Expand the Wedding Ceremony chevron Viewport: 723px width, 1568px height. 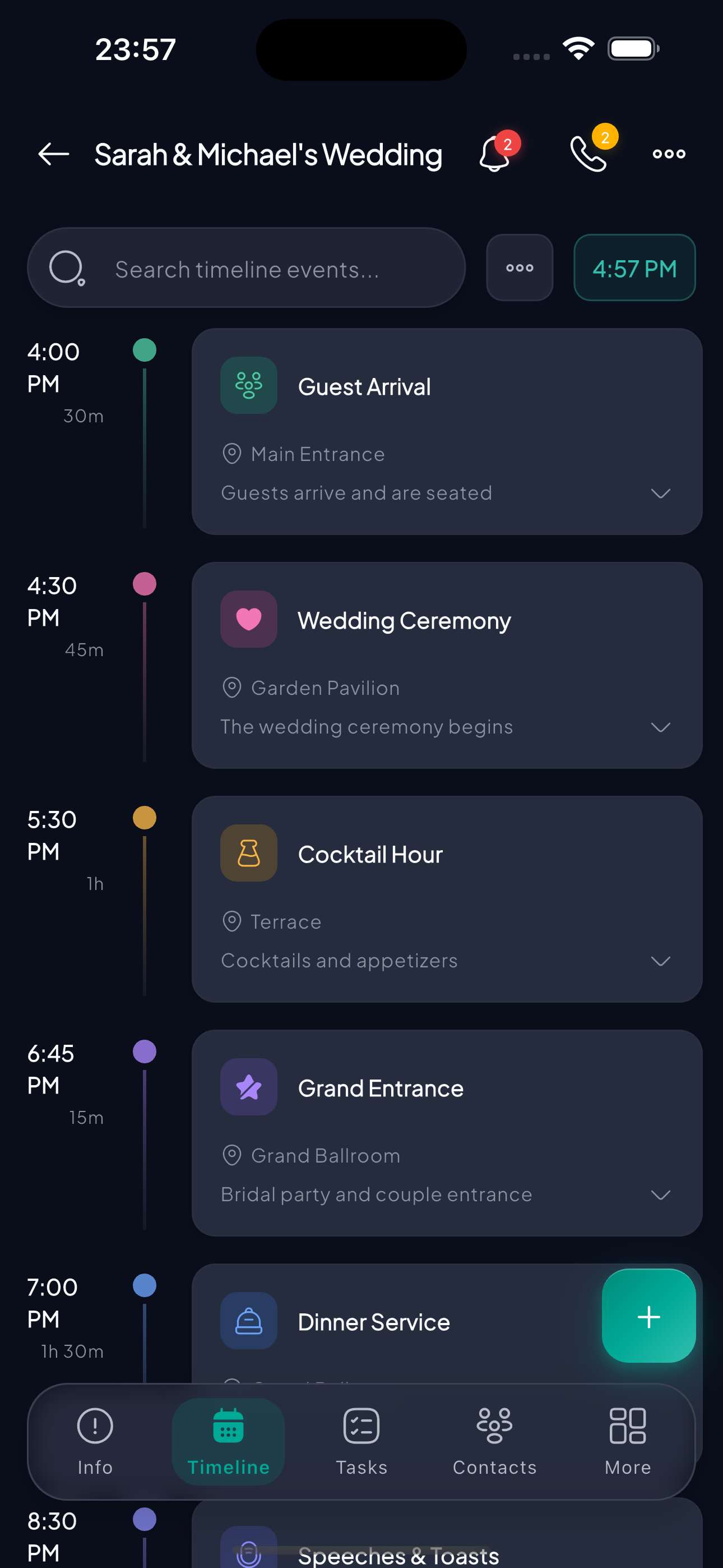tap(660, 727)
